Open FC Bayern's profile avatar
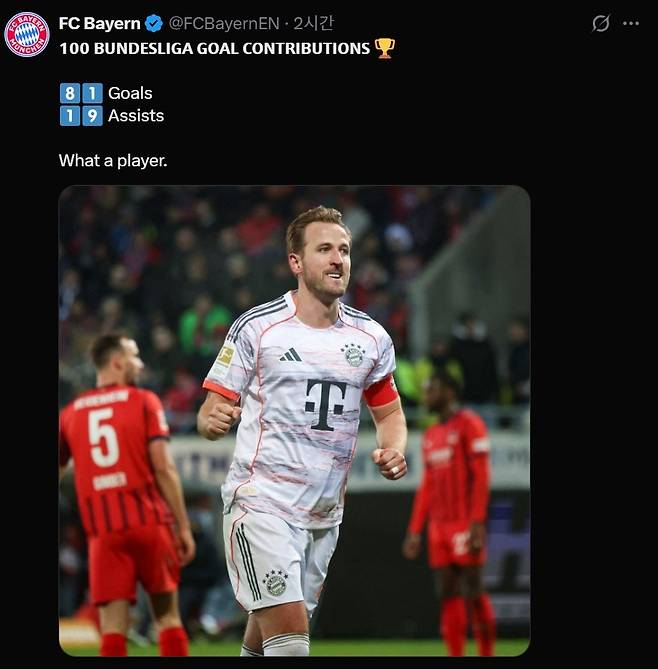Viewport: 658px width, 669px height. pos(27,35)
